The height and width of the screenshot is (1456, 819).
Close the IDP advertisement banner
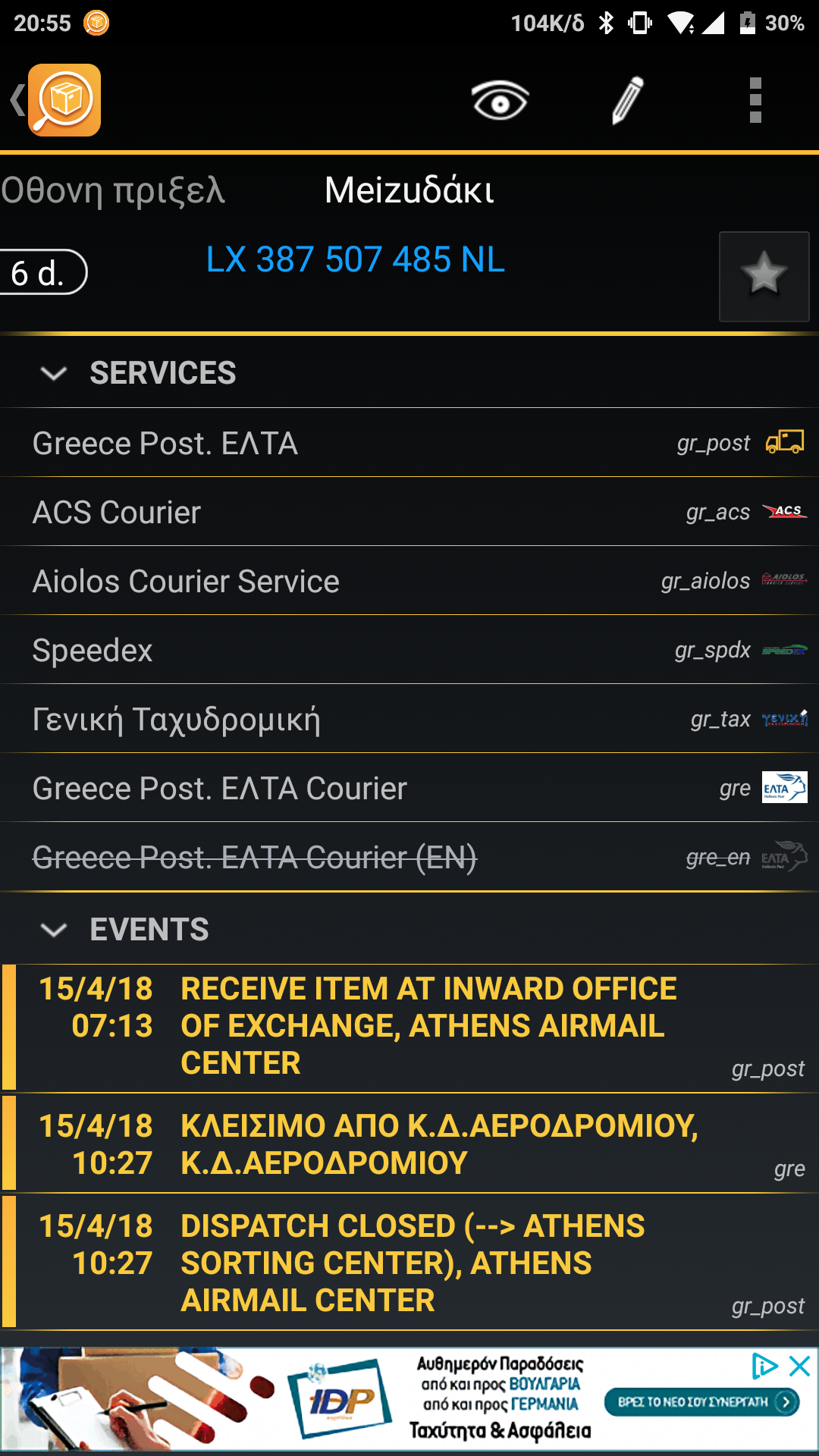point(800,1367)
